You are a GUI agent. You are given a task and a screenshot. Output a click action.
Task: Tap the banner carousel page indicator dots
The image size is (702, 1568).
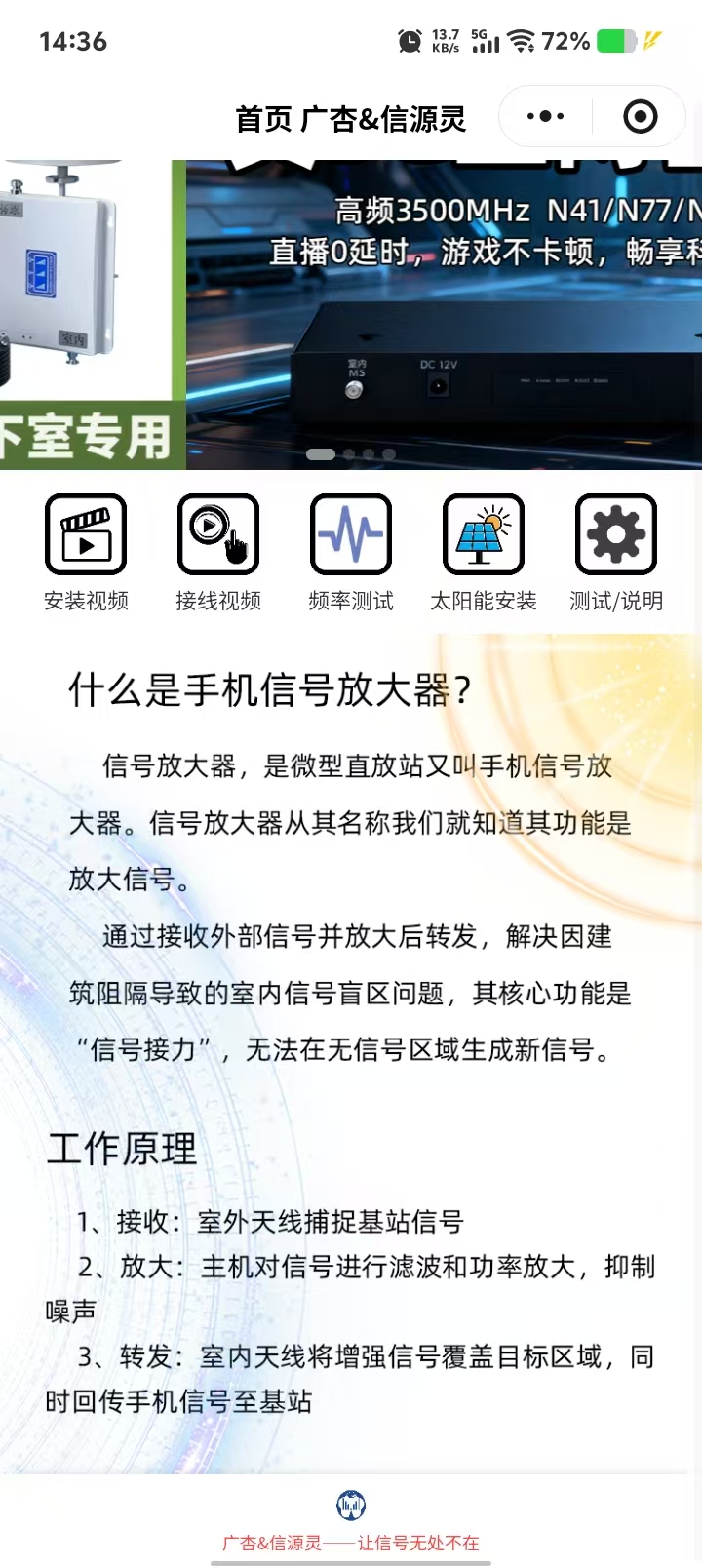click(351, 454)
